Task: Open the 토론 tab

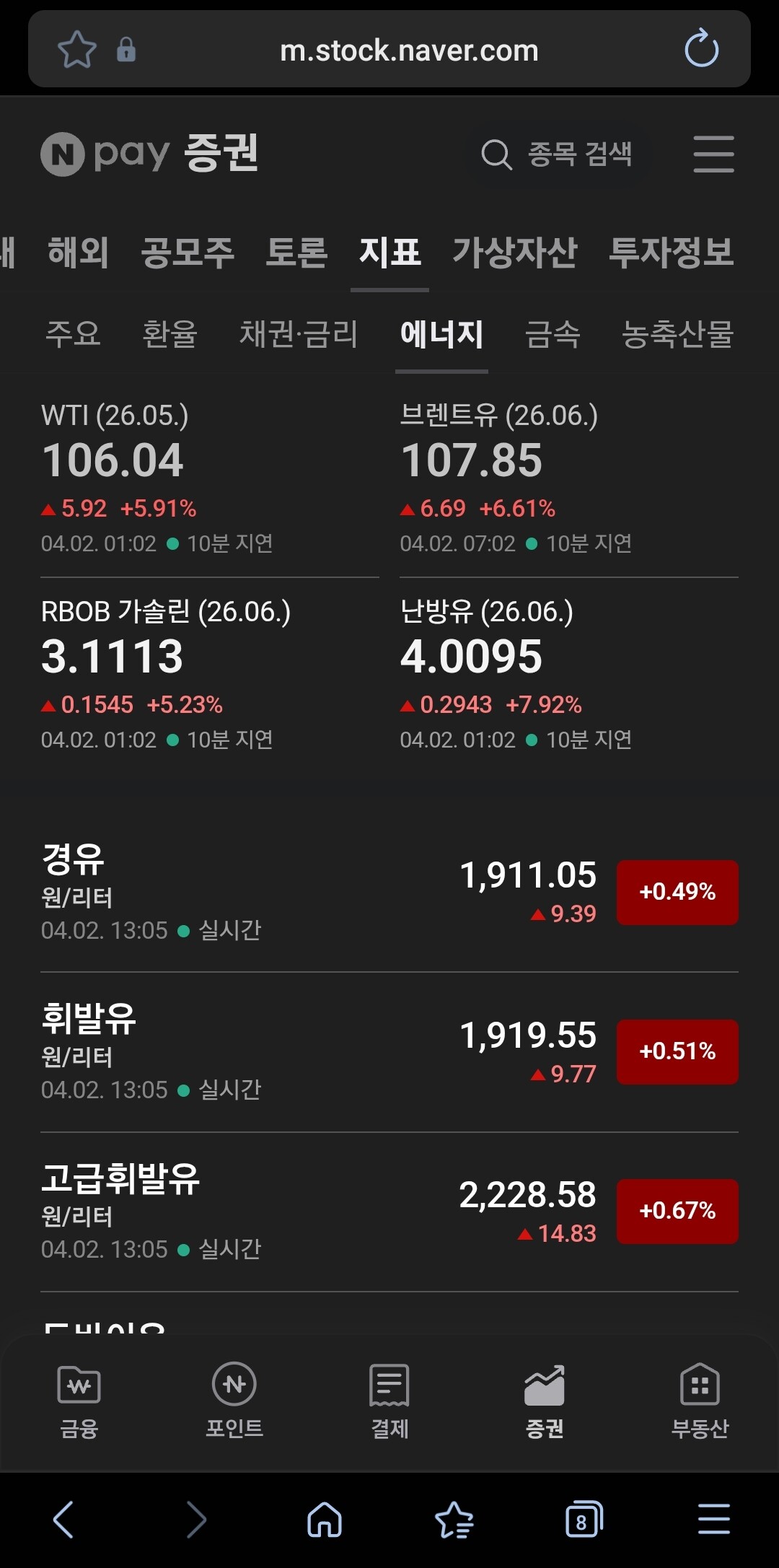Action: click(296, 253)
